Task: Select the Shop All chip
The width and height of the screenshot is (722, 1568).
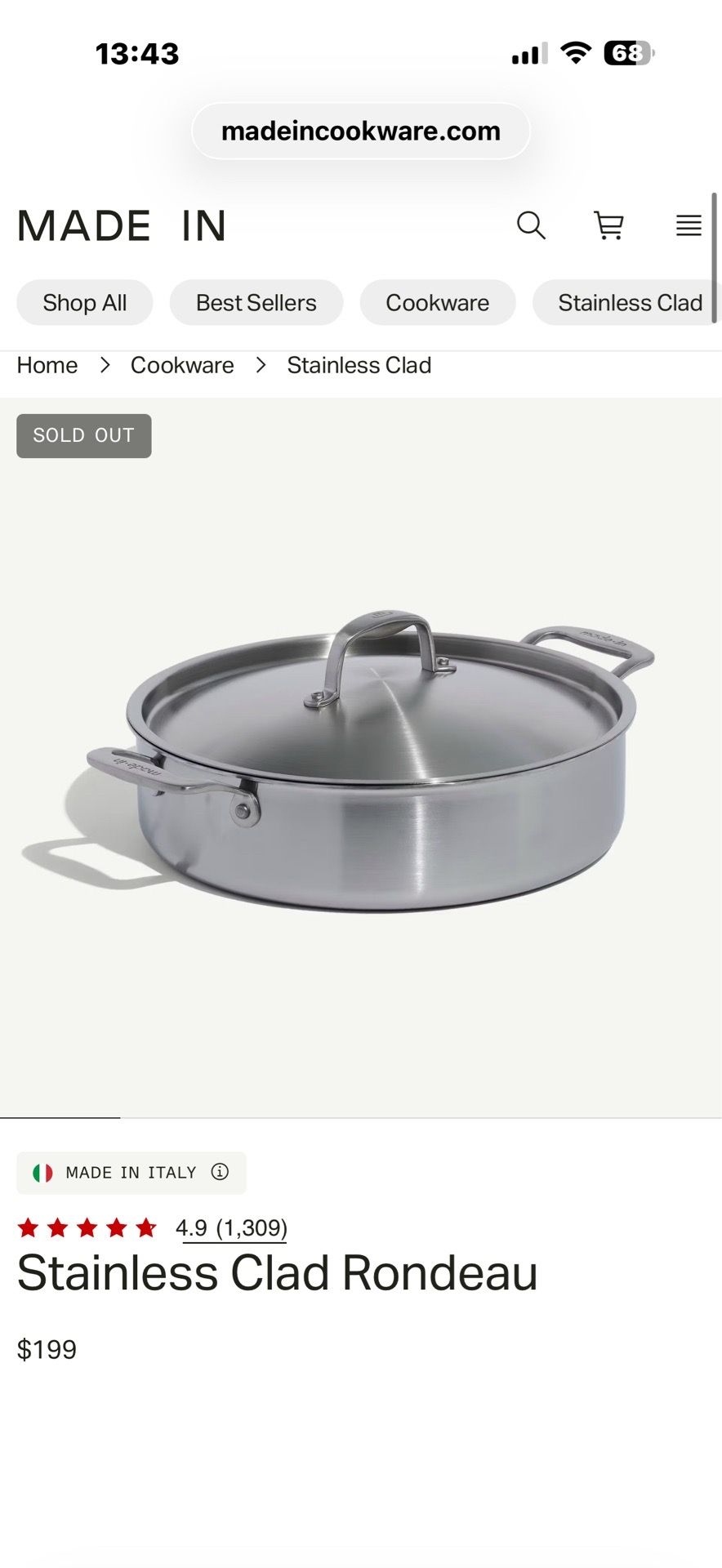Action: pos(85,303)
